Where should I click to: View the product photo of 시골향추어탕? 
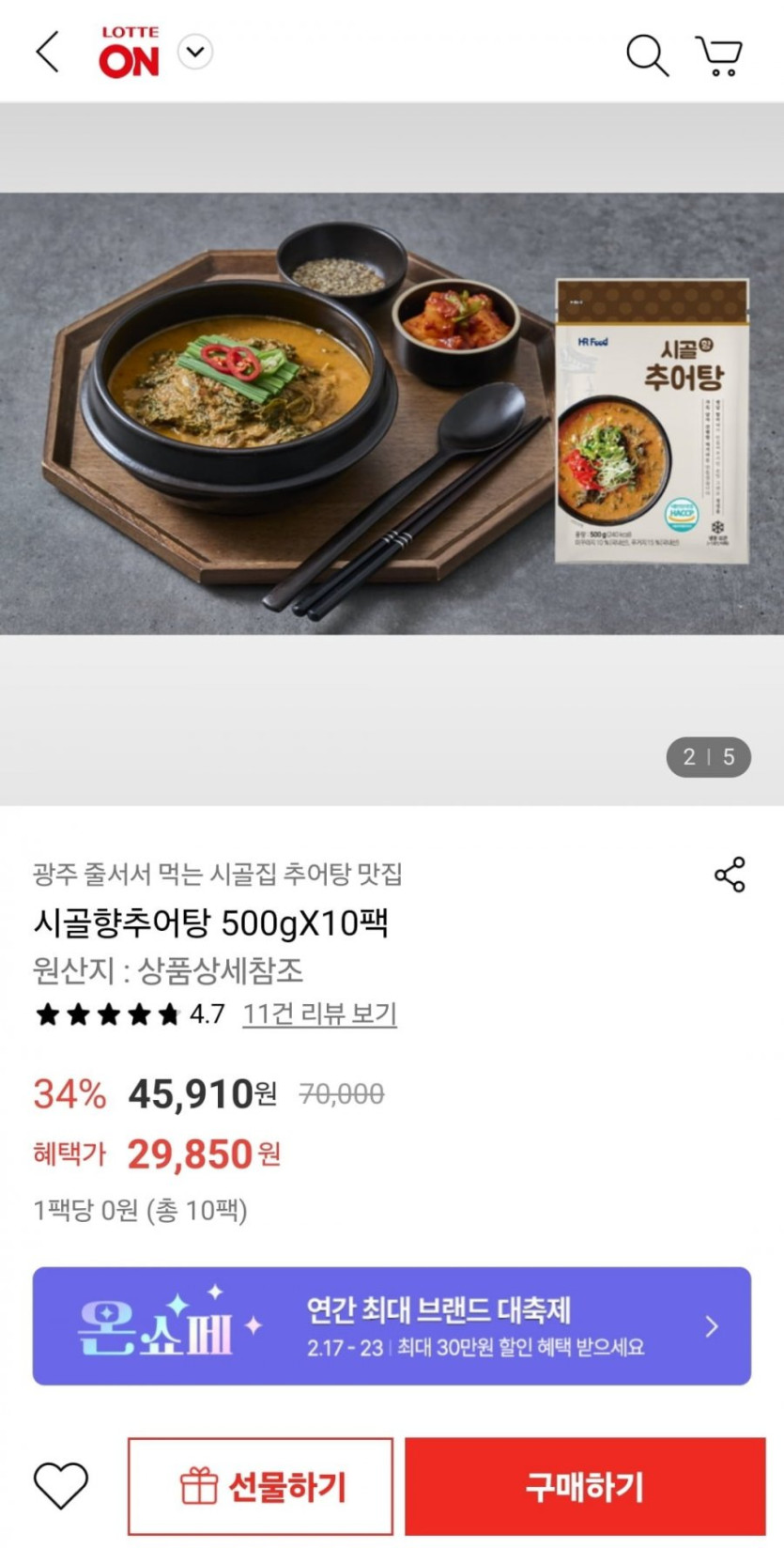coord(392,413)
